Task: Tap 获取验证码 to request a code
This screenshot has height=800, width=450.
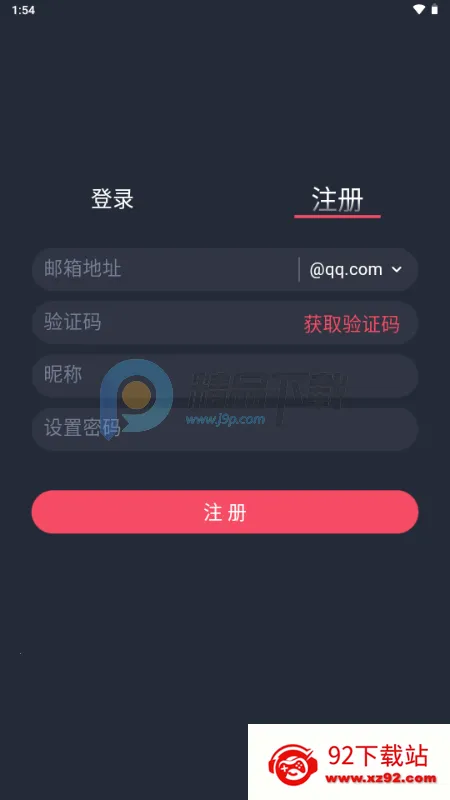Action: pos(352,324)
